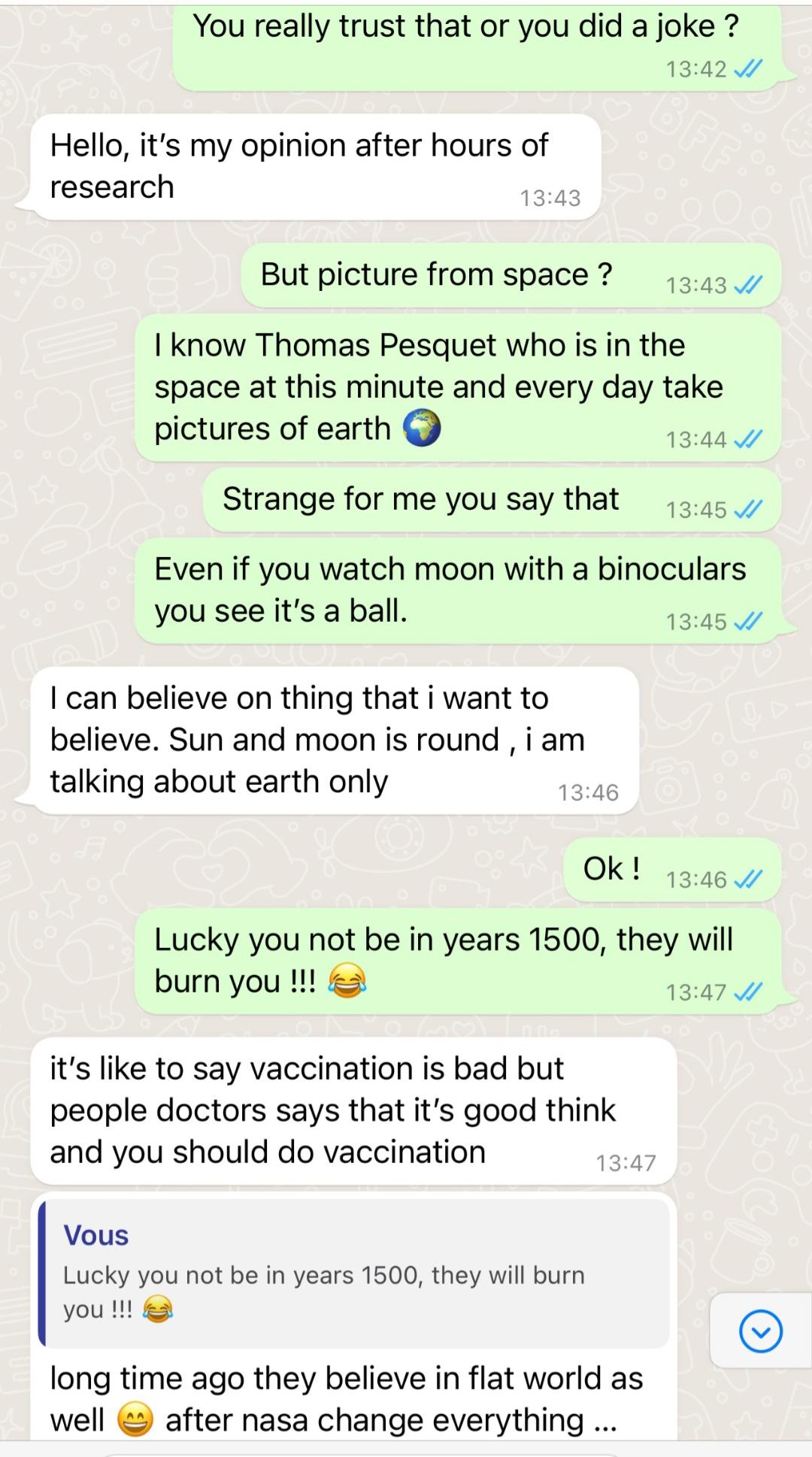812x1457 pixels.
Task: Jump to the latest messages with the down arrow
Action: [761, 1331]
